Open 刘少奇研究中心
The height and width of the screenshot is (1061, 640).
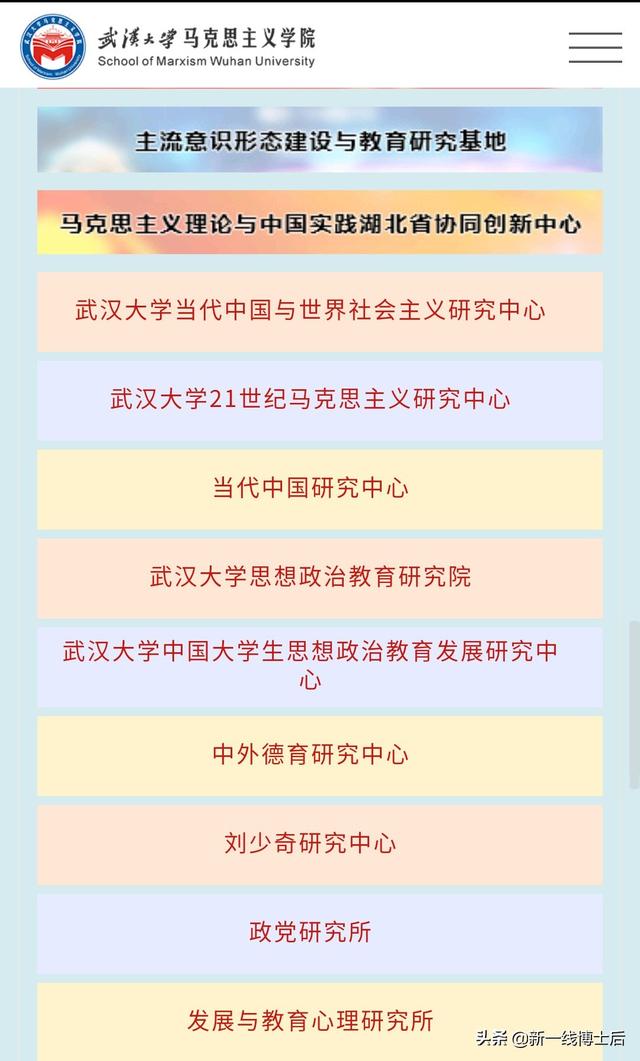(311, 843)
